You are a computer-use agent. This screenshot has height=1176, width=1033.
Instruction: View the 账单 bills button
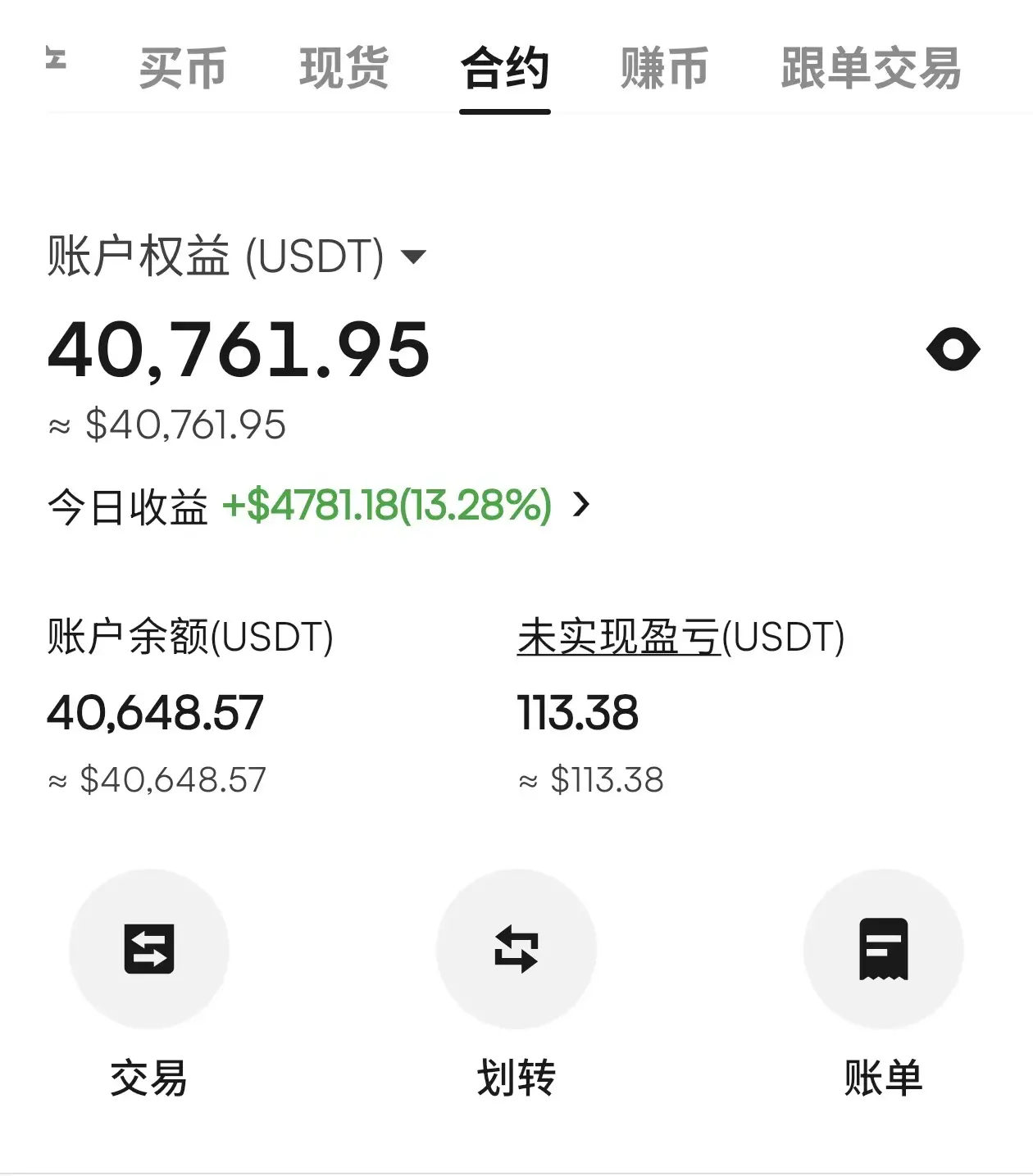(883, 949)
